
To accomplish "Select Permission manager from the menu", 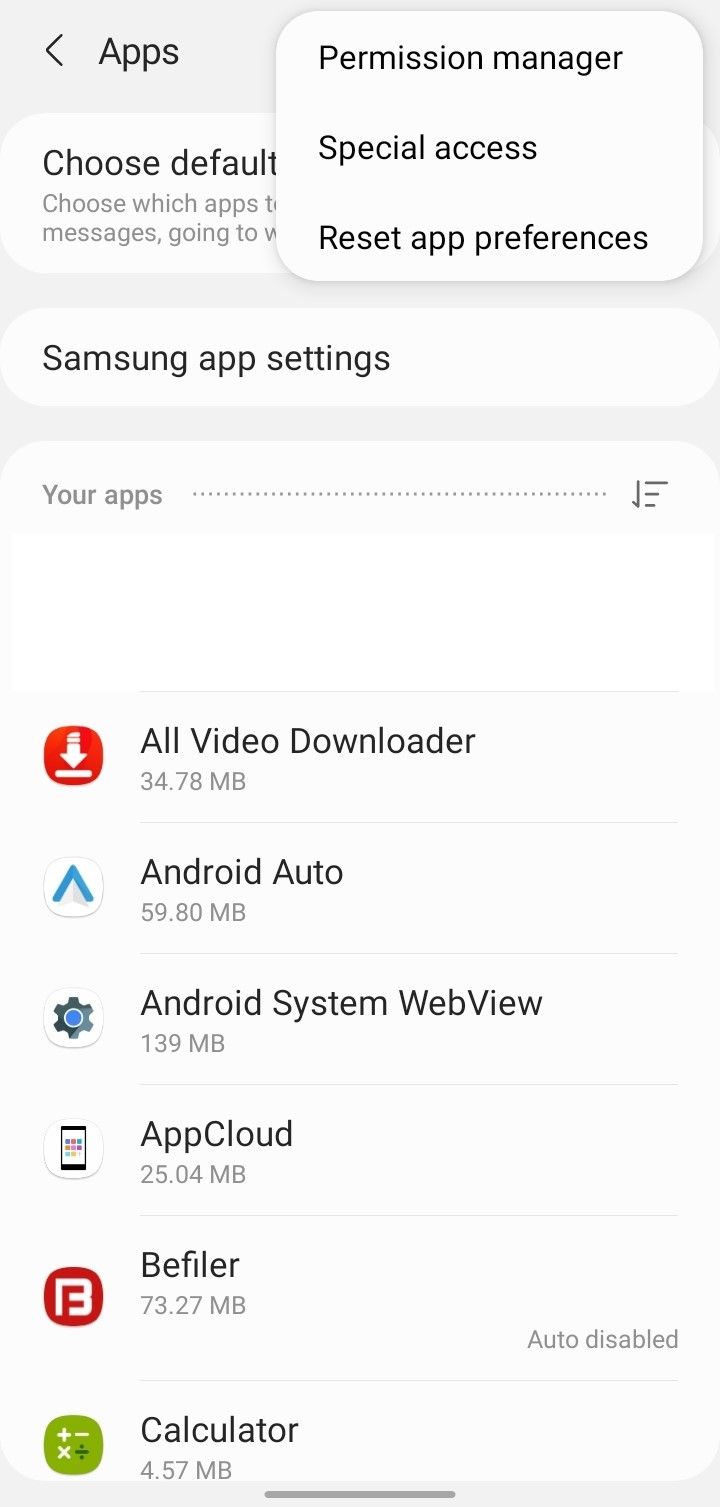I will pos(470,57).
